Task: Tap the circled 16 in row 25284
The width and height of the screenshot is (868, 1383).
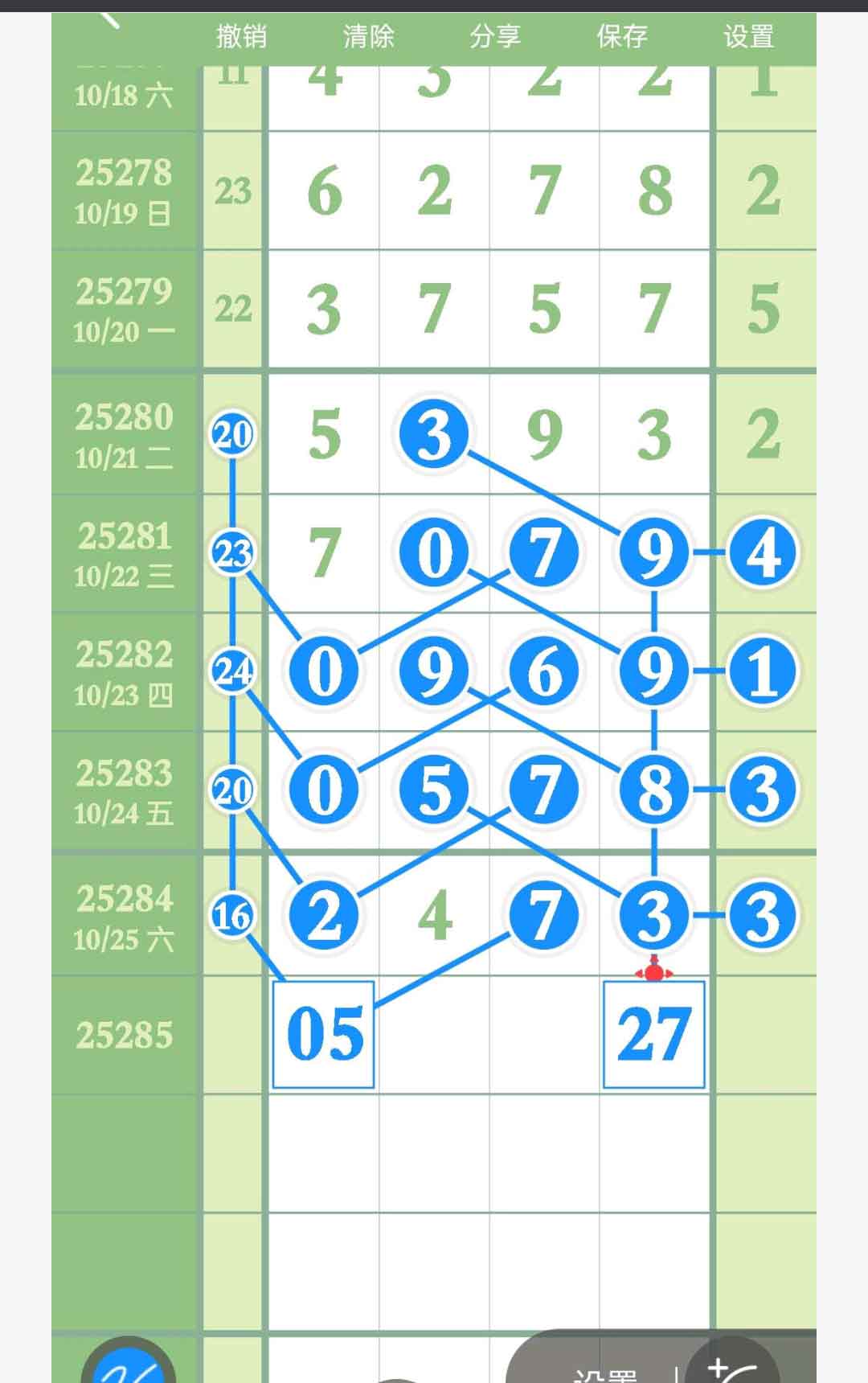Action: coord(232,916)
